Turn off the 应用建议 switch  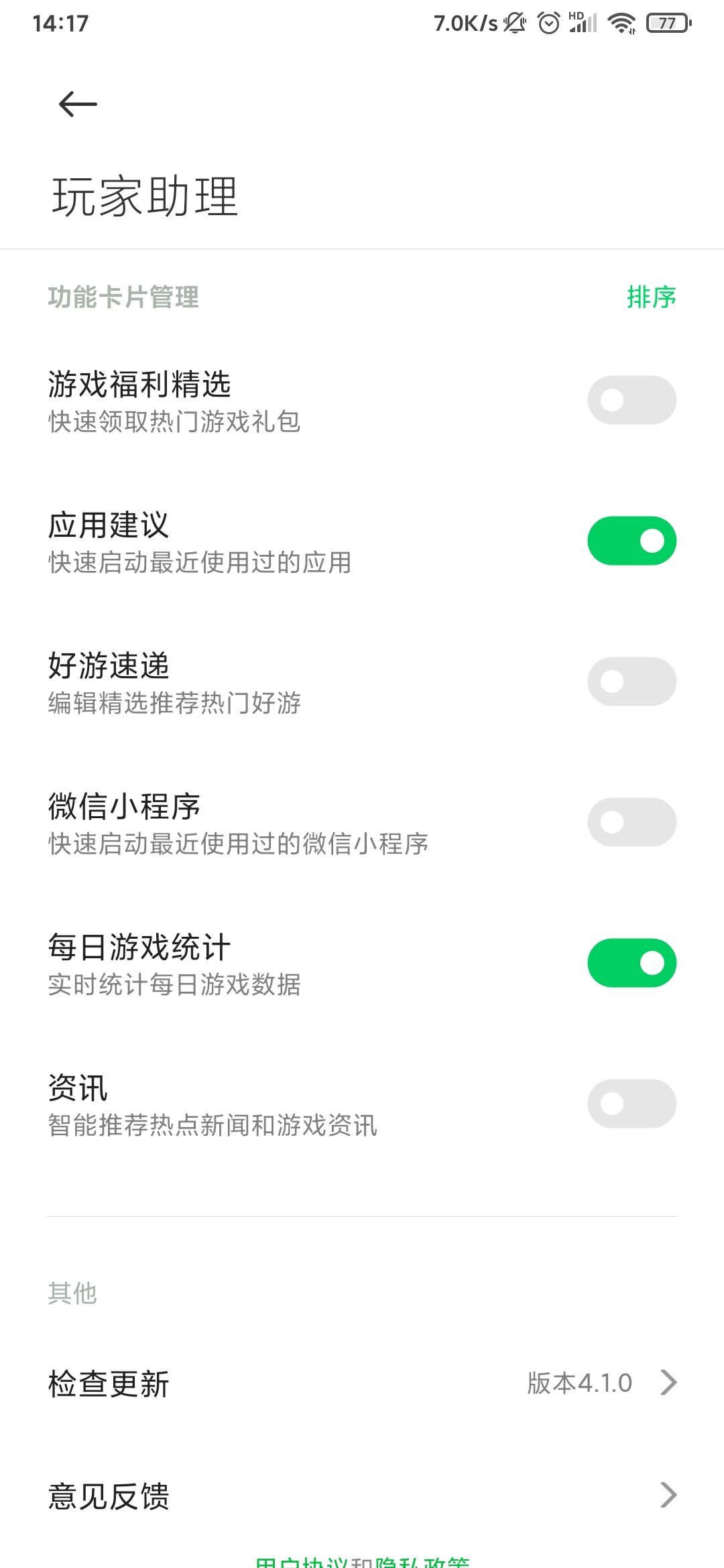tap(631, 541)
